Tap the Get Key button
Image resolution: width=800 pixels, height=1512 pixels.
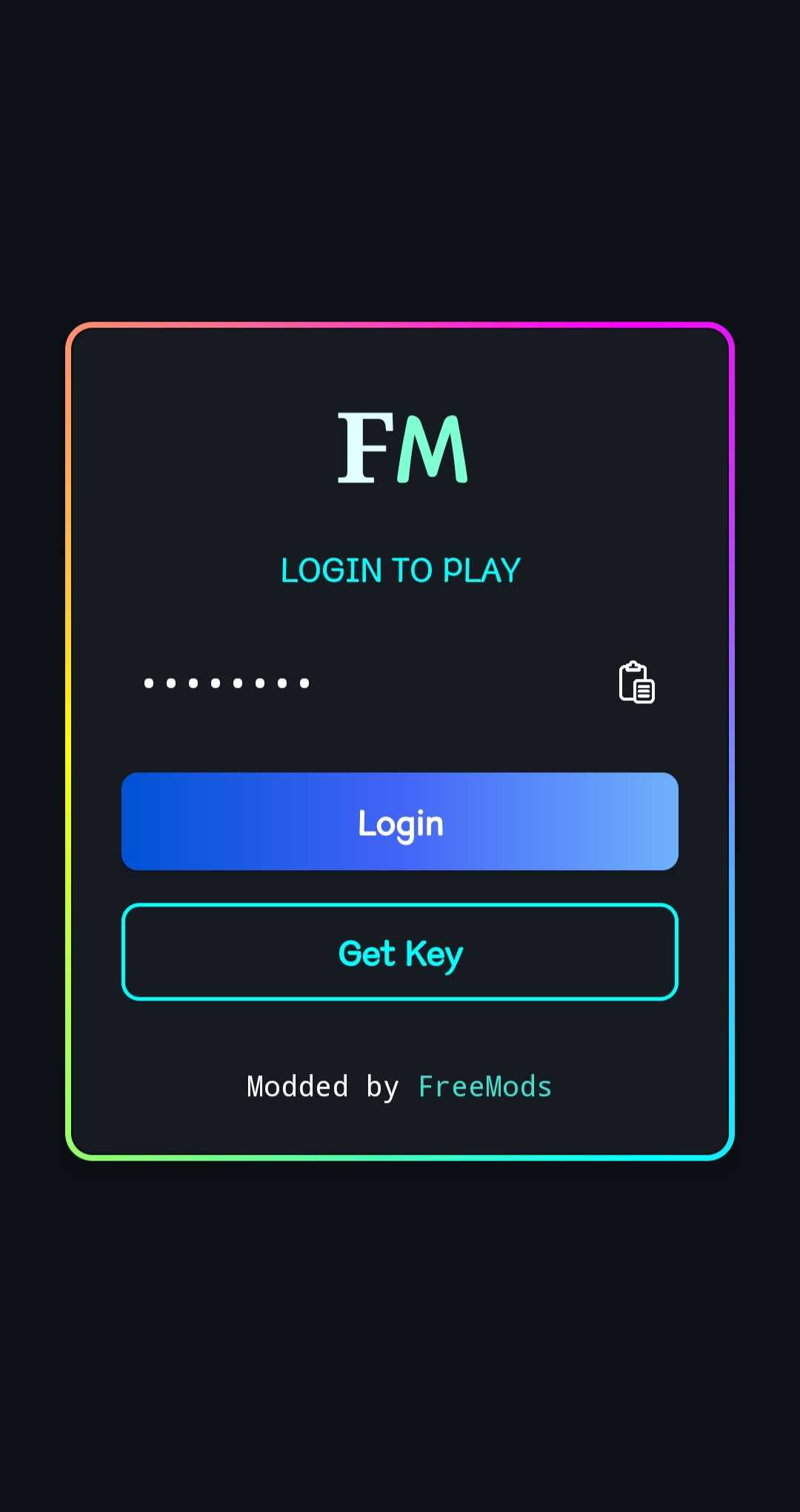point(400,952)
